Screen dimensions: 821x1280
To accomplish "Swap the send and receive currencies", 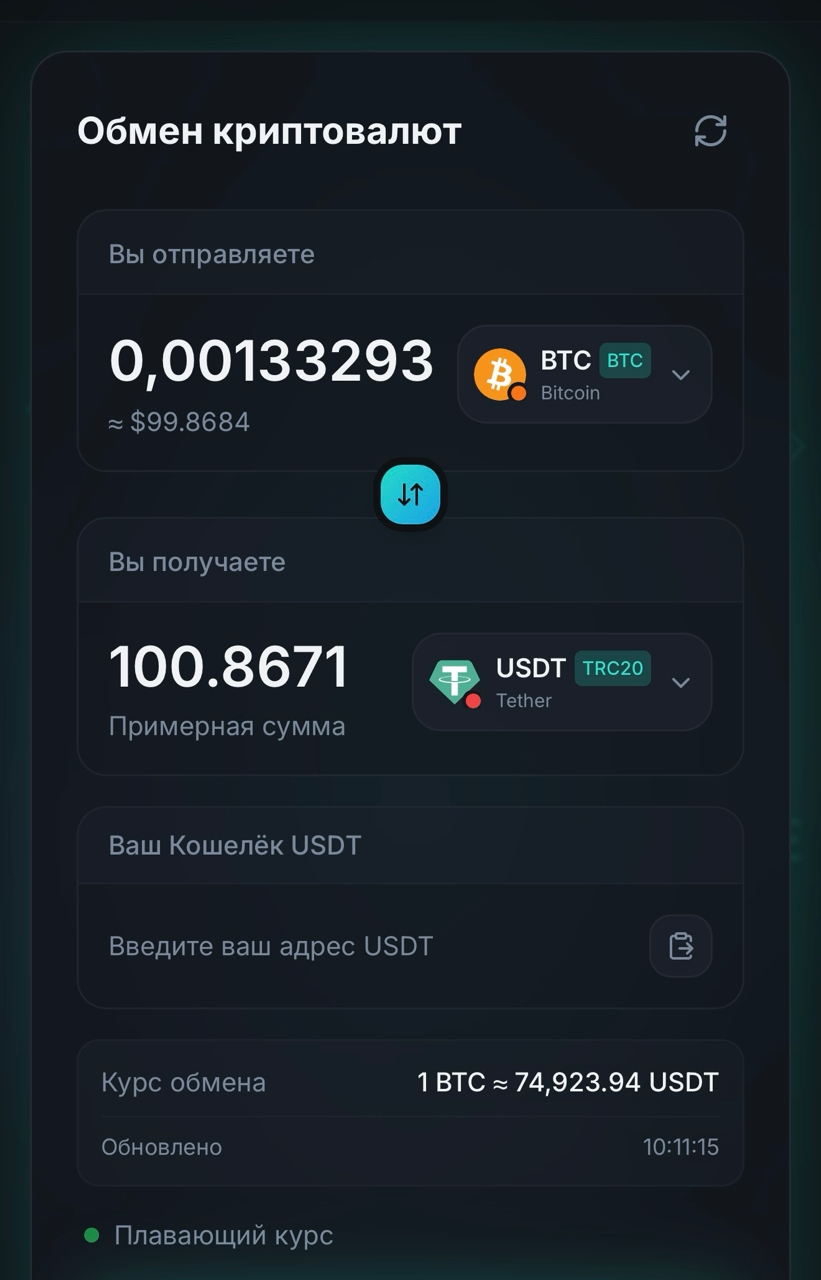I will [x=410, y=494].
